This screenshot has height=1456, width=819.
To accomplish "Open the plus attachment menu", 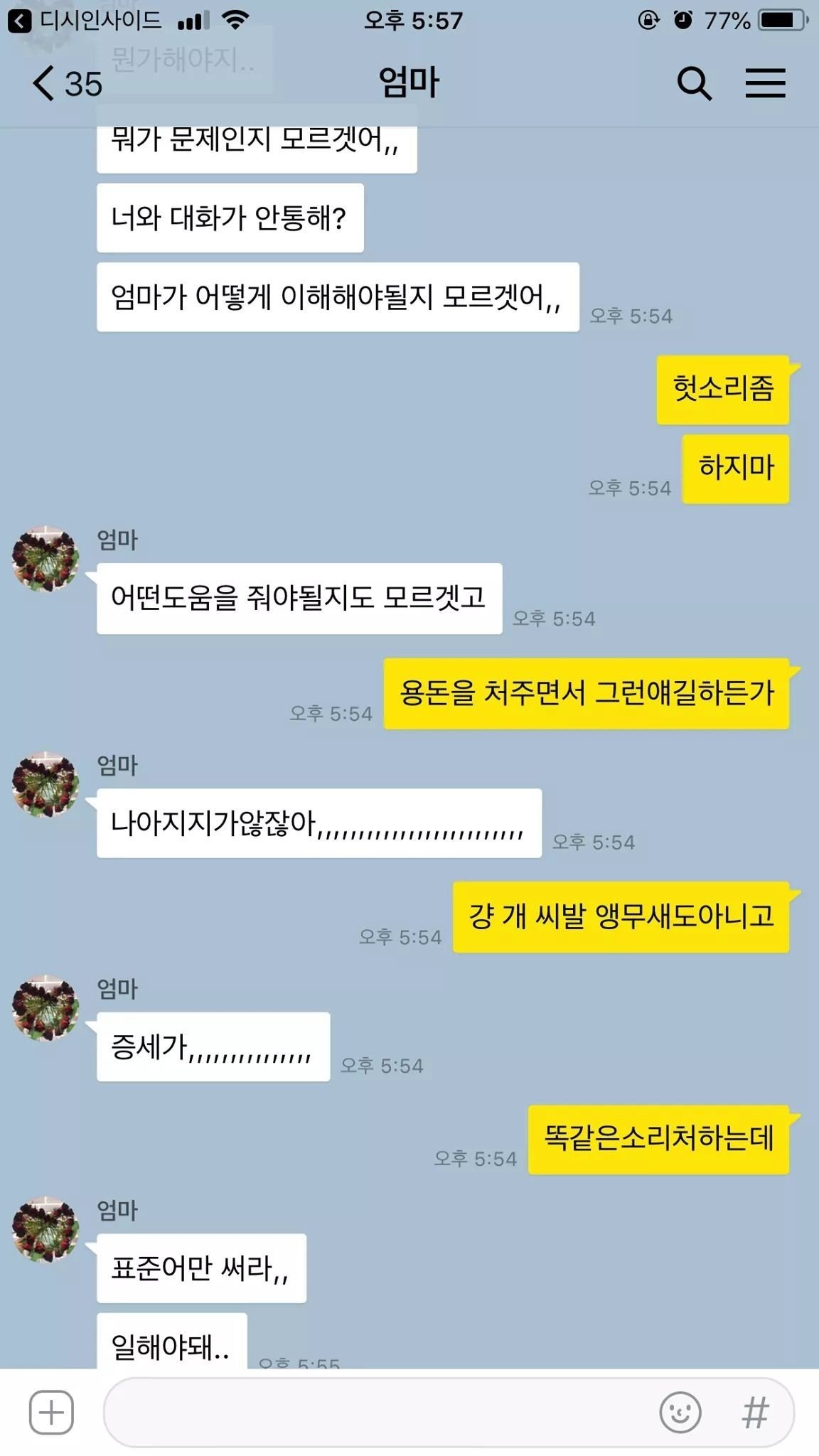I will point(51,1412).
